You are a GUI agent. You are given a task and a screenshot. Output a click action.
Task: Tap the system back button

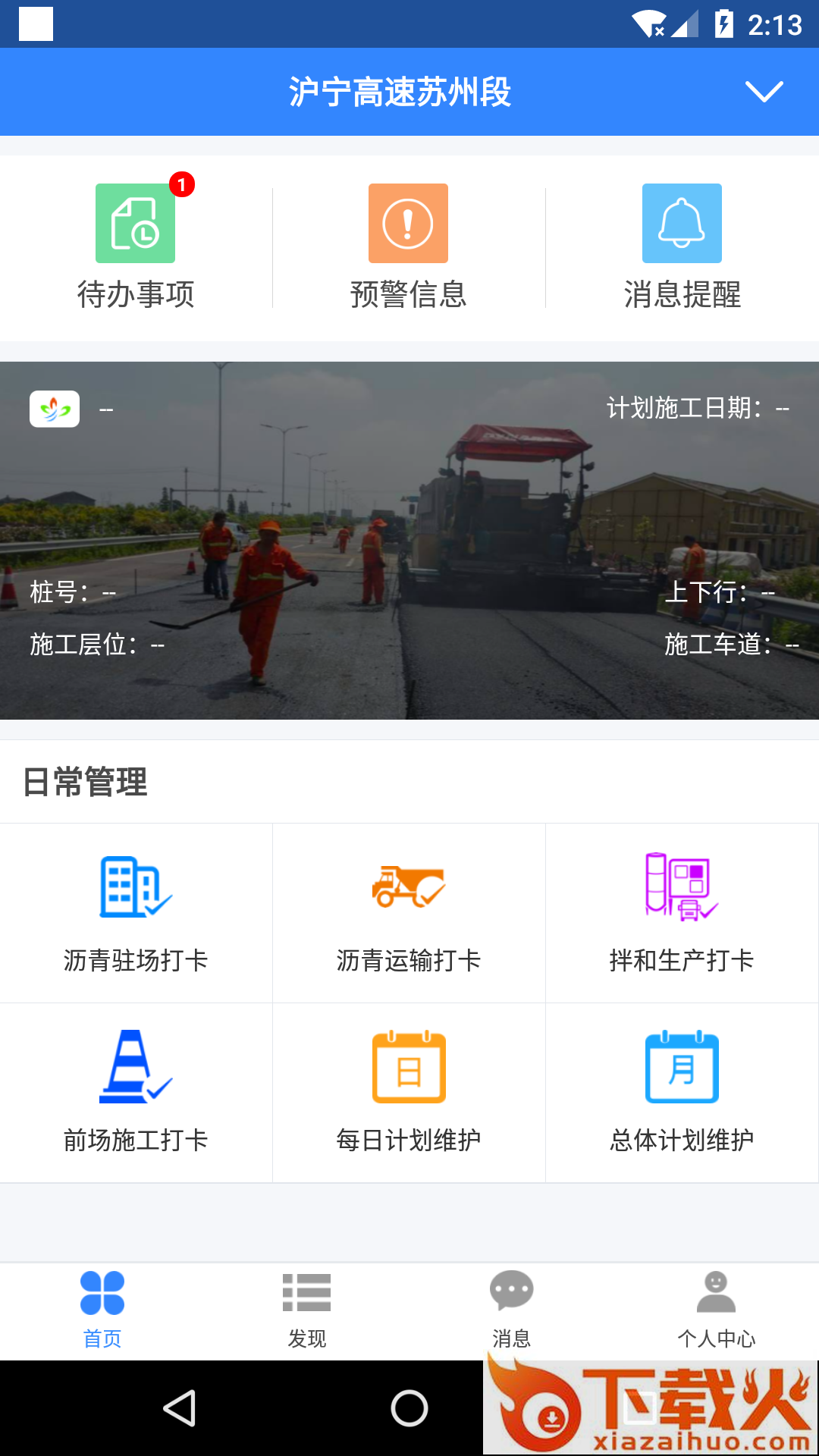coord(180,1408)
